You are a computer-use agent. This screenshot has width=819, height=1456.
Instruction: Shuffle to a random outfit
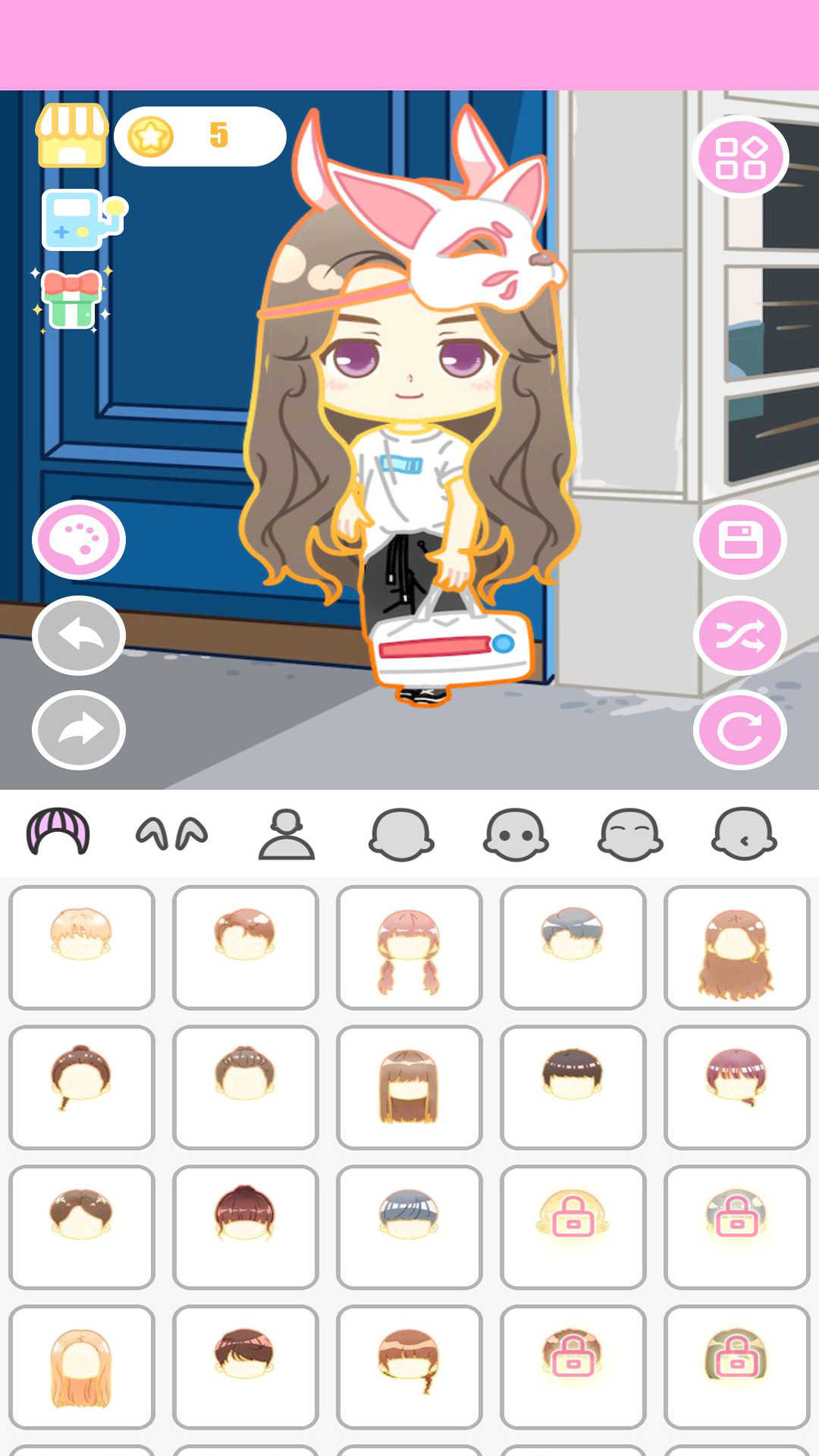tap(740, 635)
